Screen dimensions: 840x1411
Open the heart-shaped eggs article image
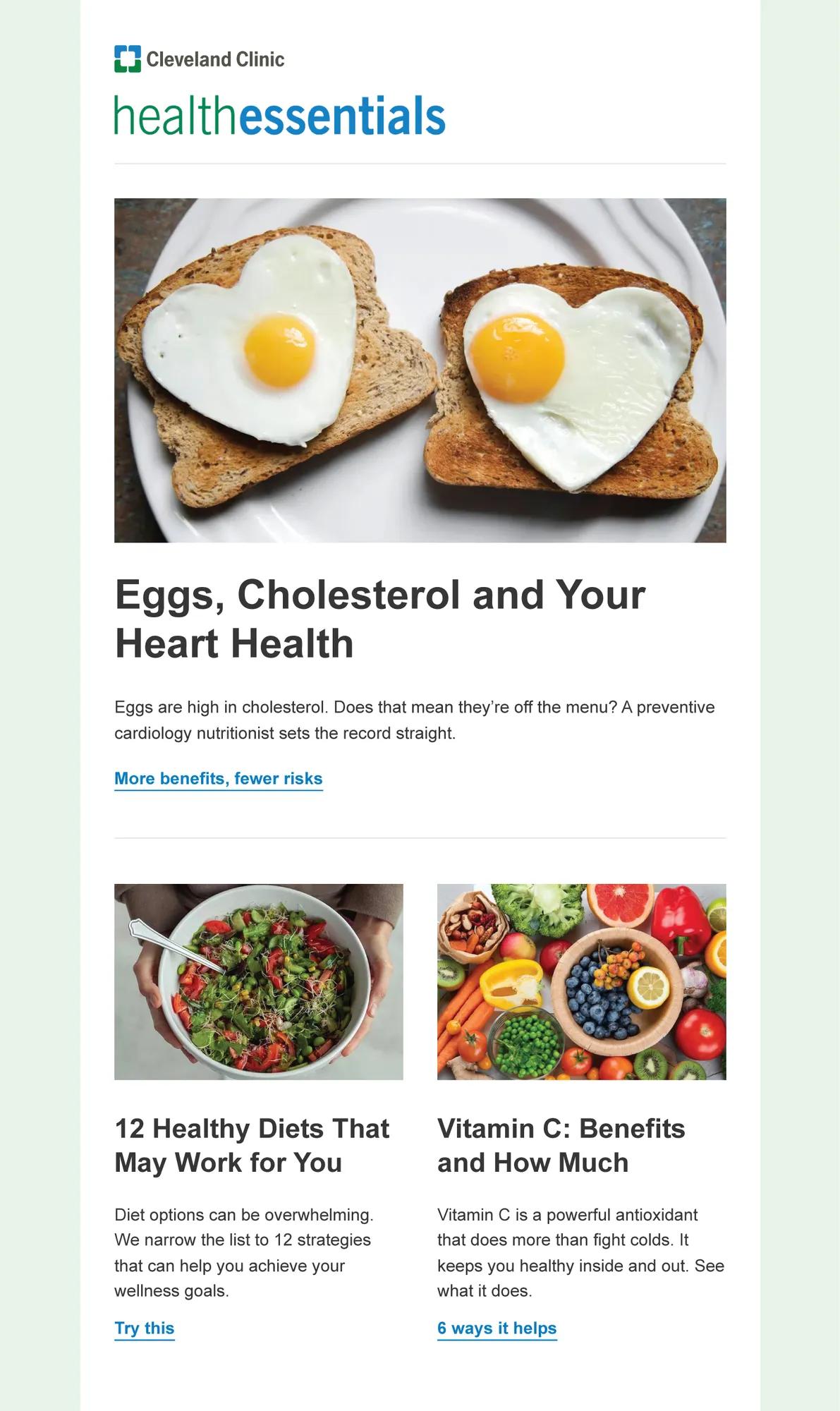click(x=420, y=370)
